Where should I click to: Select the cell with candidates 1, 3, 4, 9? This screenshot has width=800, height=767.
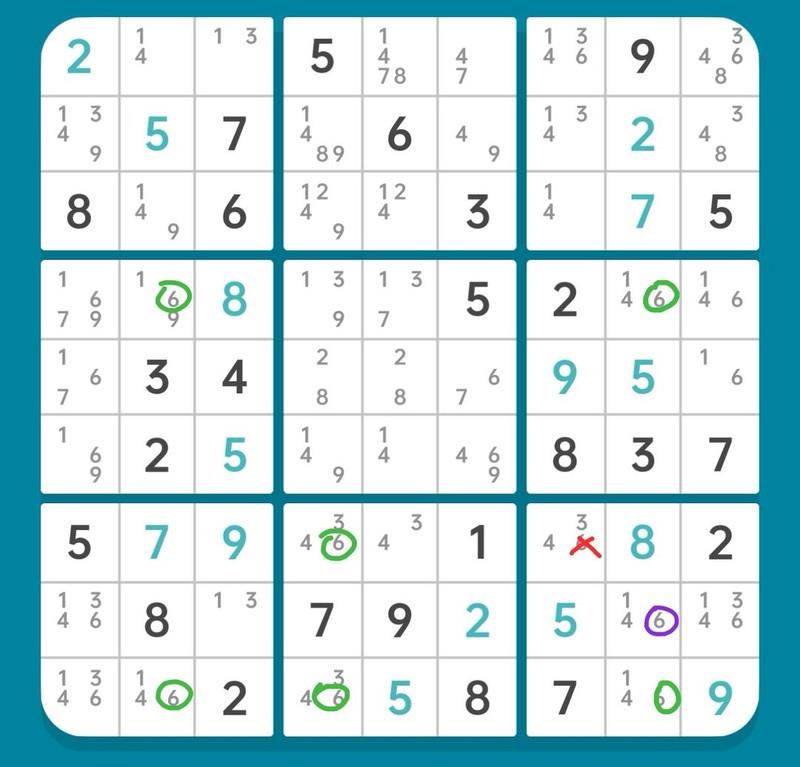pyautogui.click(x=79, y=134)
